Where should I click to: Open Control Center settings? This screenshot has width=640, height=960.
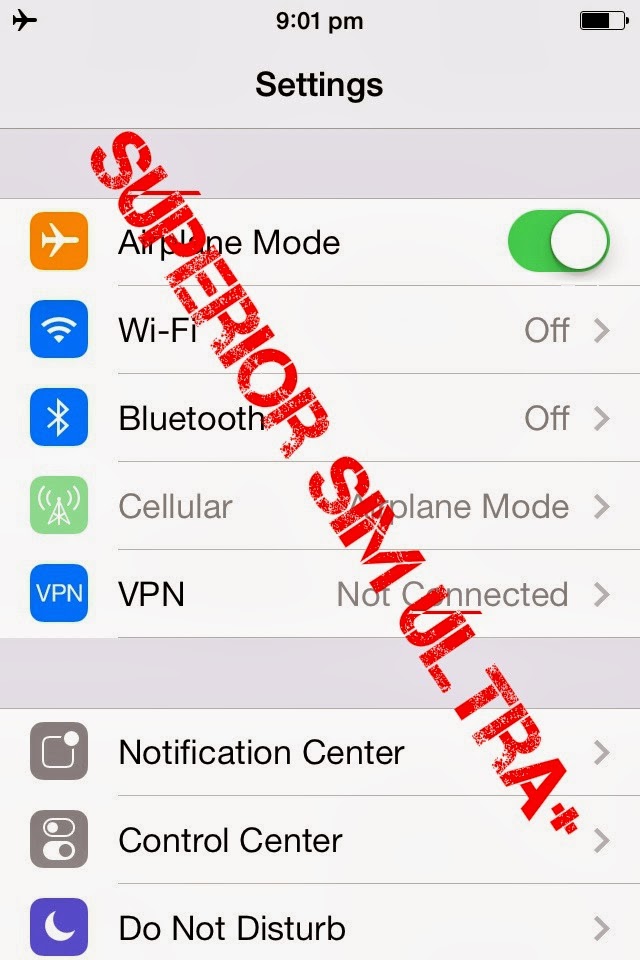[320, 840]
